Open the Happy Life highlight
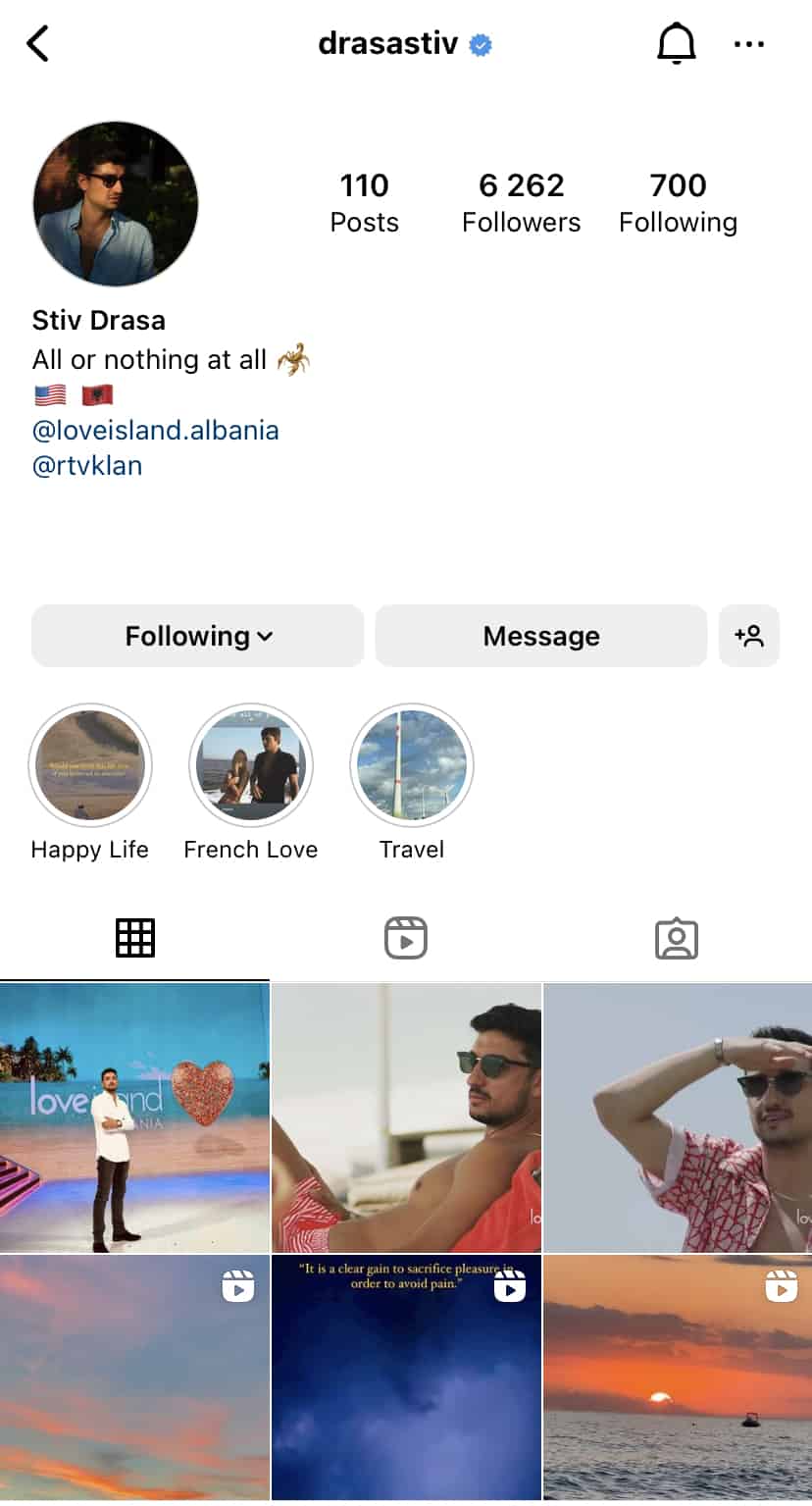This screenshot has width=812, height=1506. (x=90, y=765)
